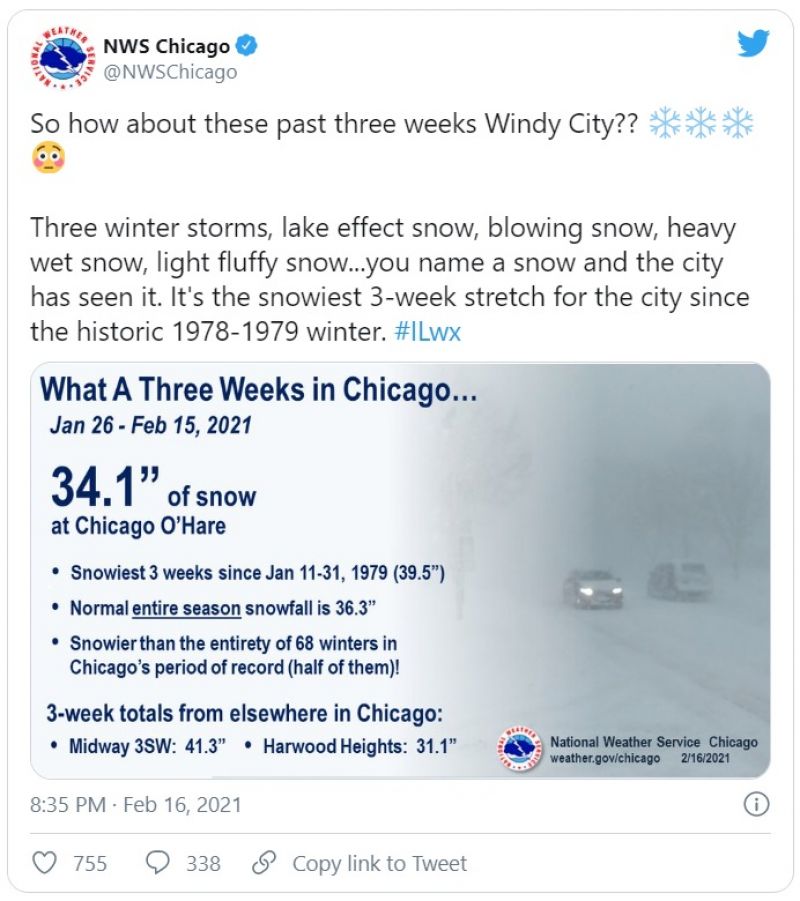
Task: Copy link to Tweet
Action: point(360,862)
